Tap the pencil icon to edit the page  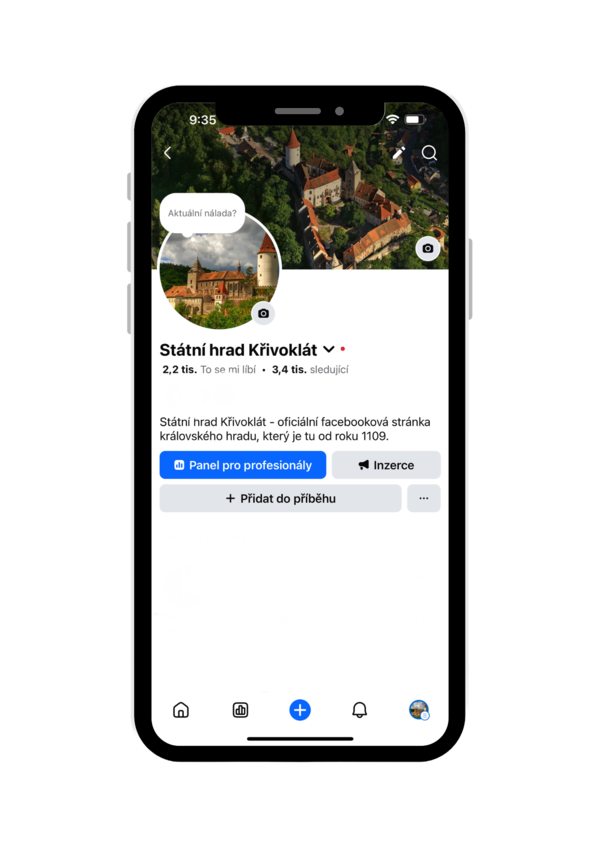coord(398,153)
